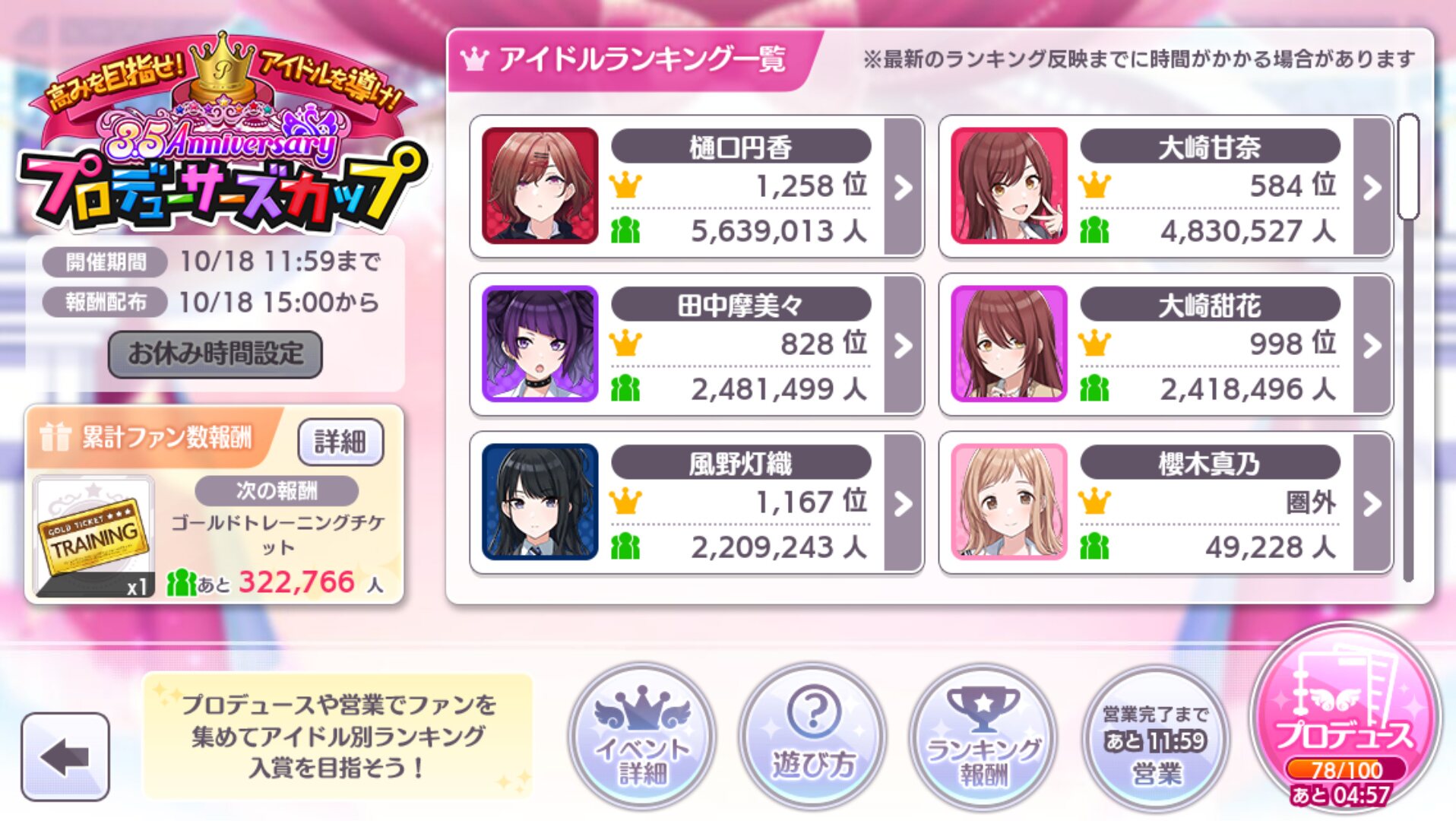Open イベント詳細 event details
Screen dimensions: 1456x821
pyautogui.click(x=642, y=736)
